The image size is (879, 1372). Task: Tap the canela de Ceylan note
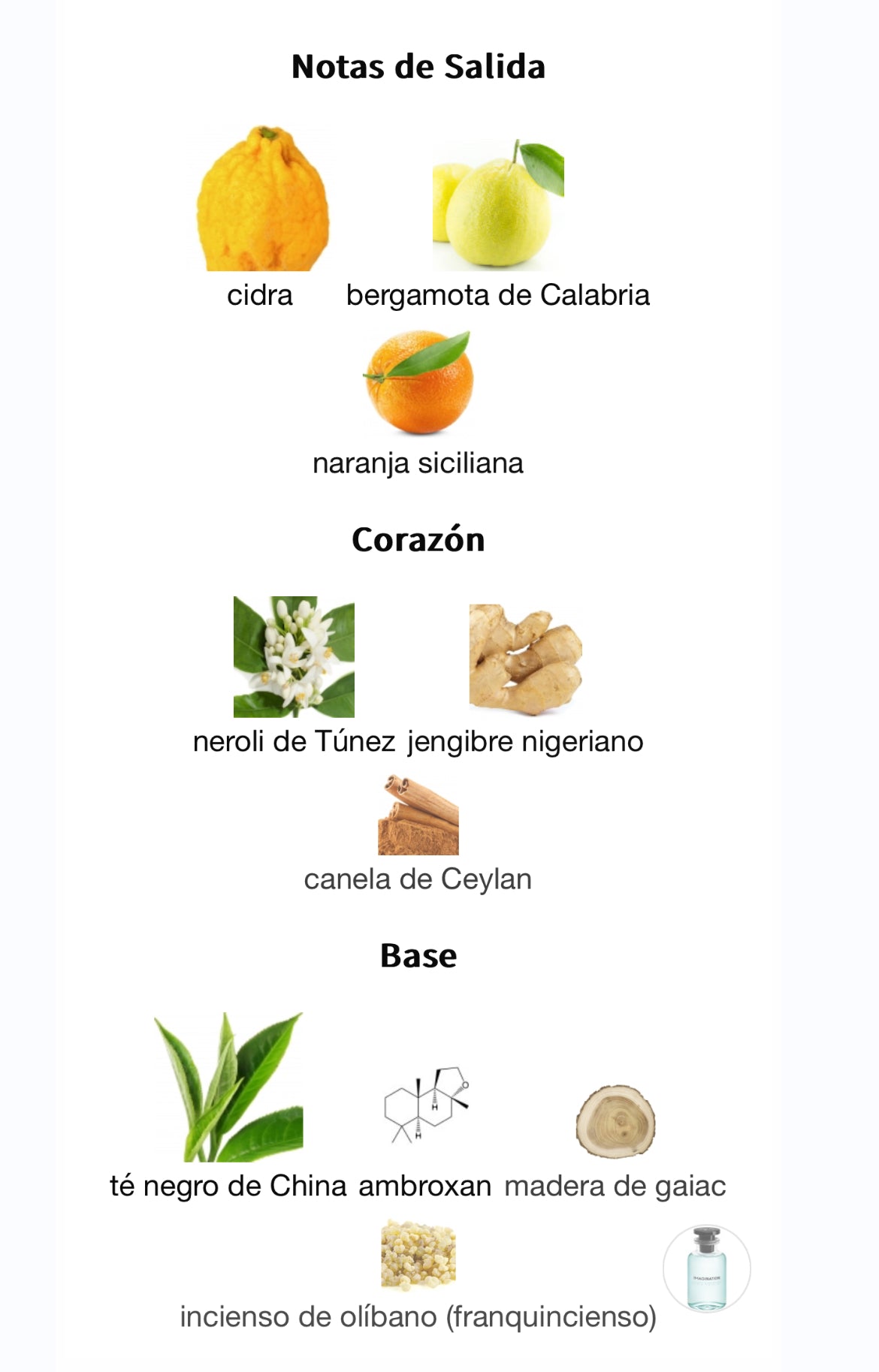point(418,816)
